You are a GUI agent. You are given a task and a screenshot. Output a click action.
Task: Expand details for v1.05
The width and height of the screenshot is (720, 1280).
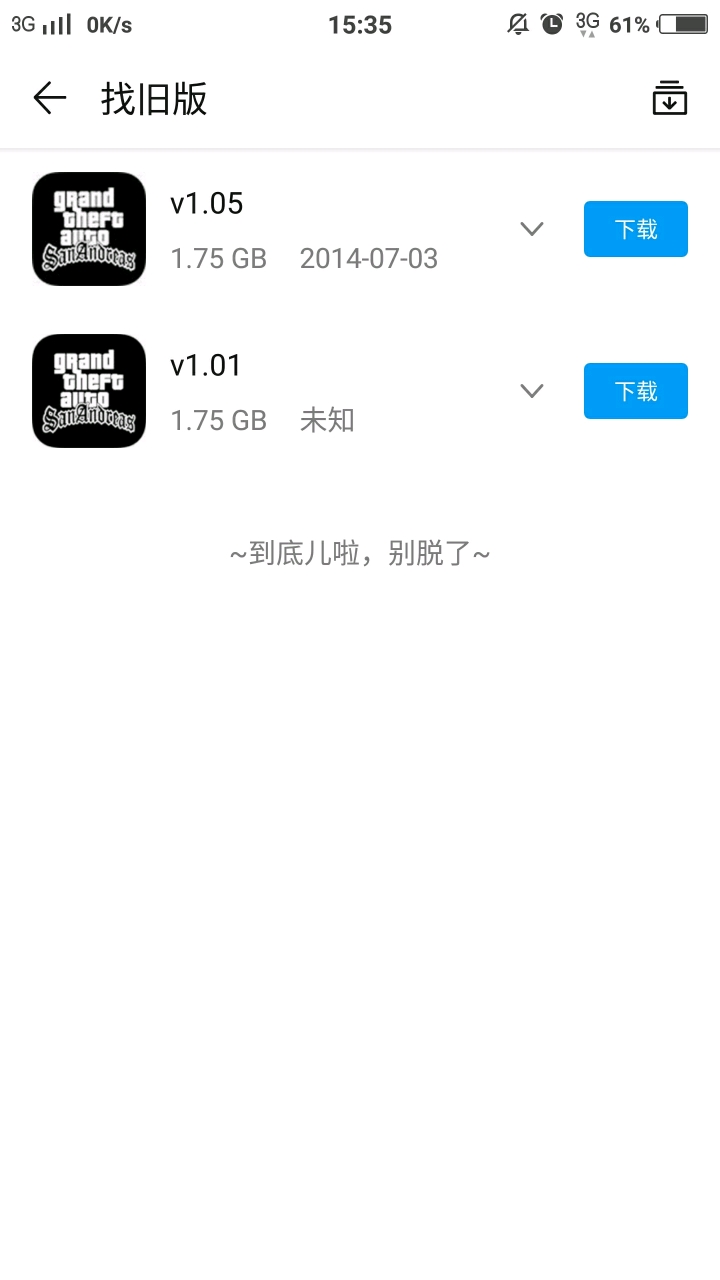click(532, 229)
